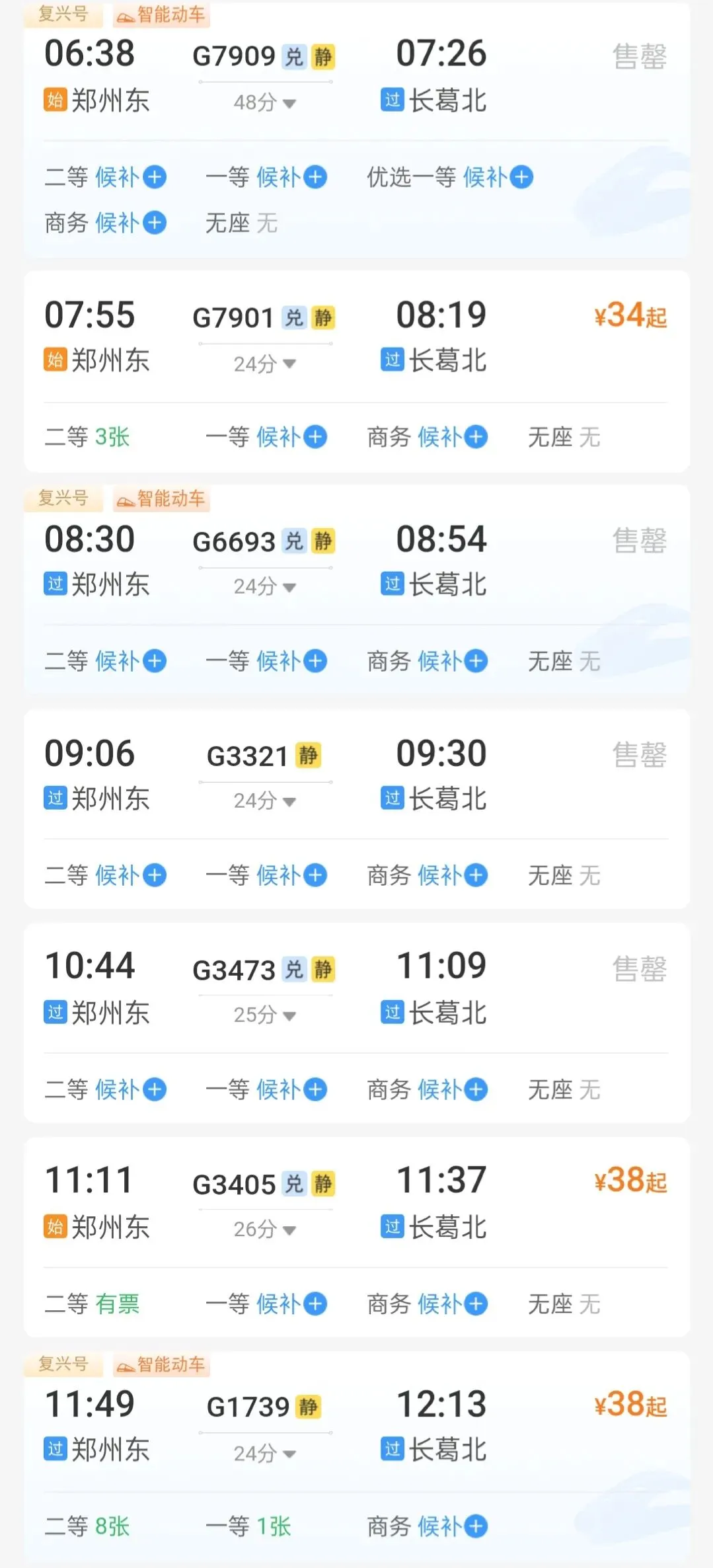Open the G3321 train card at 09:06
Viewport: 713px width, 1568px height.
[x=357, y=808]
